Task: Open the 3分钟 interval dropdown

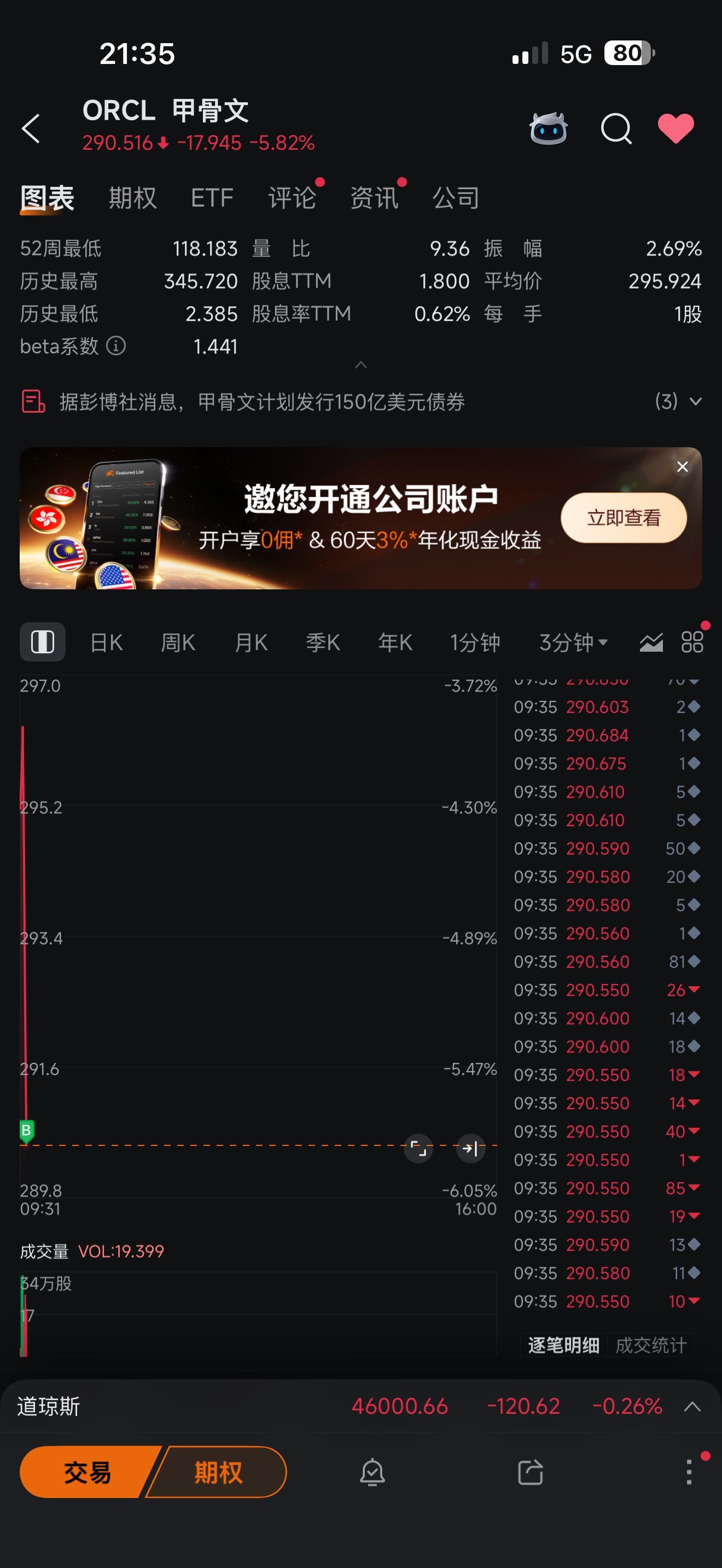Action: pos(573,642)
